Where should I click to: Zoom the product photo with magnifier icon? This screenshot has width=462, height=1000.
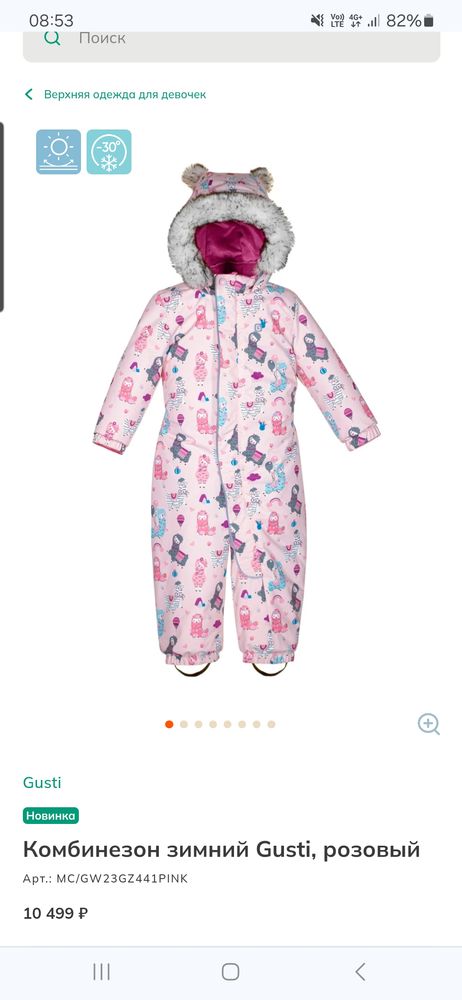point(428,724)
